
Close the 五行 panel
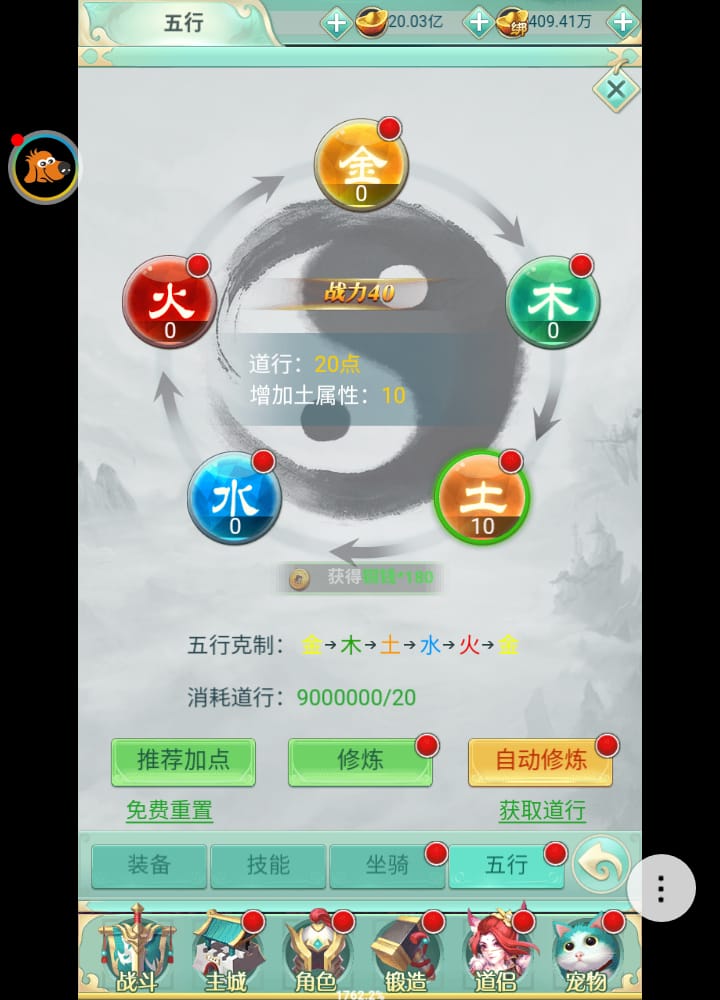pos(616,90)
